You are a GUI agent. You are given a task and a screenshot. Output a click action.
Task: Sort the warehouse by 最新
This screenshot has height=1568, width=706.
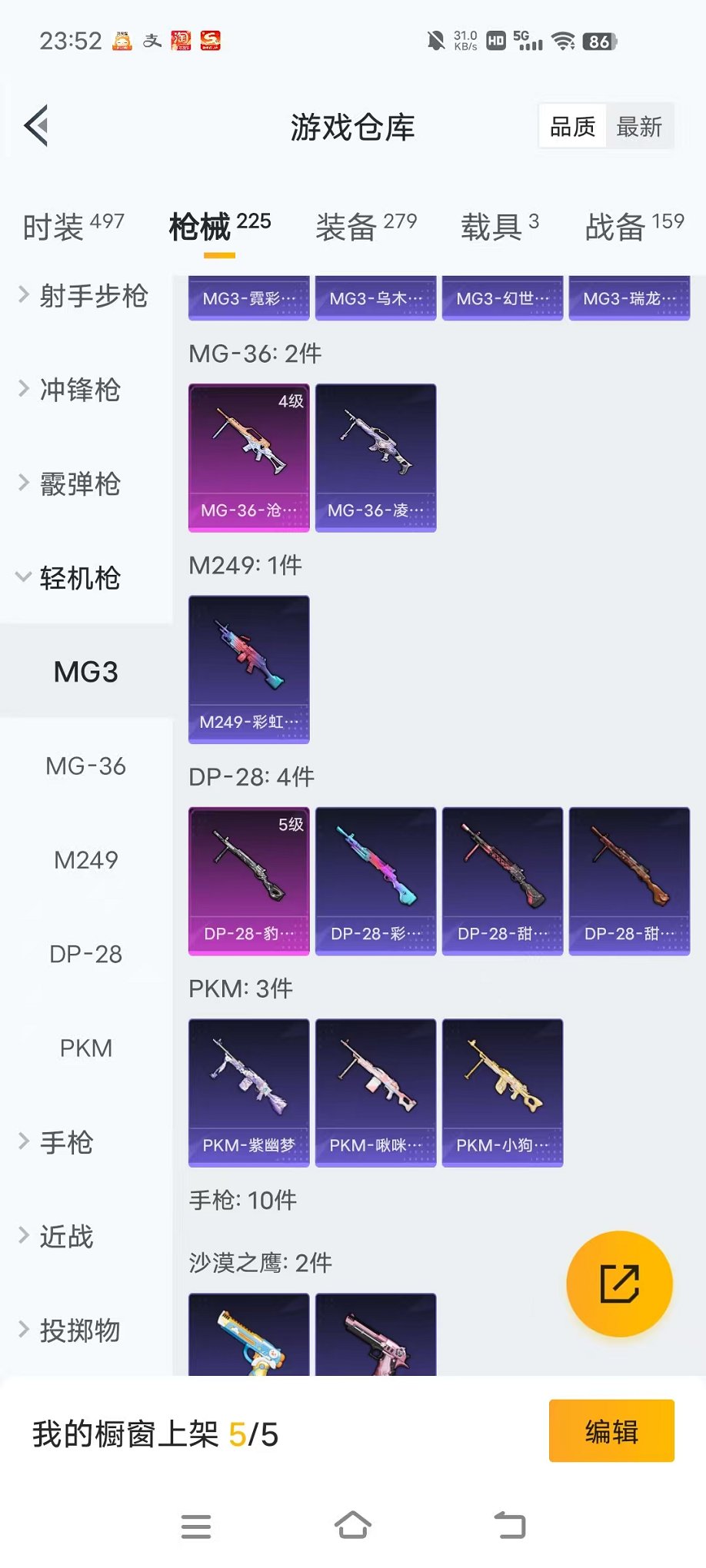click(638, 127)
